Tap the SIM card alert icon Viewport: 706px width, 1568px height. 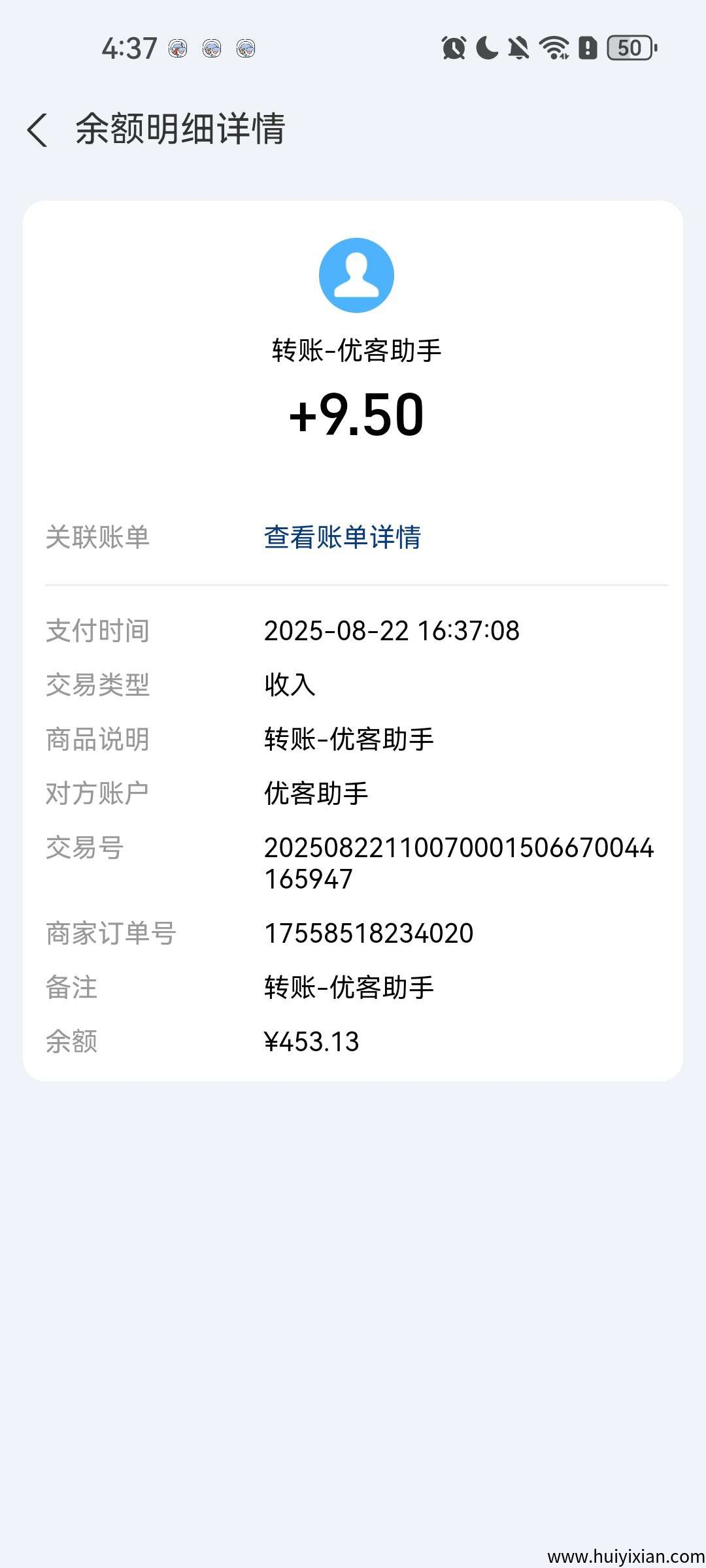pos(587,49)
